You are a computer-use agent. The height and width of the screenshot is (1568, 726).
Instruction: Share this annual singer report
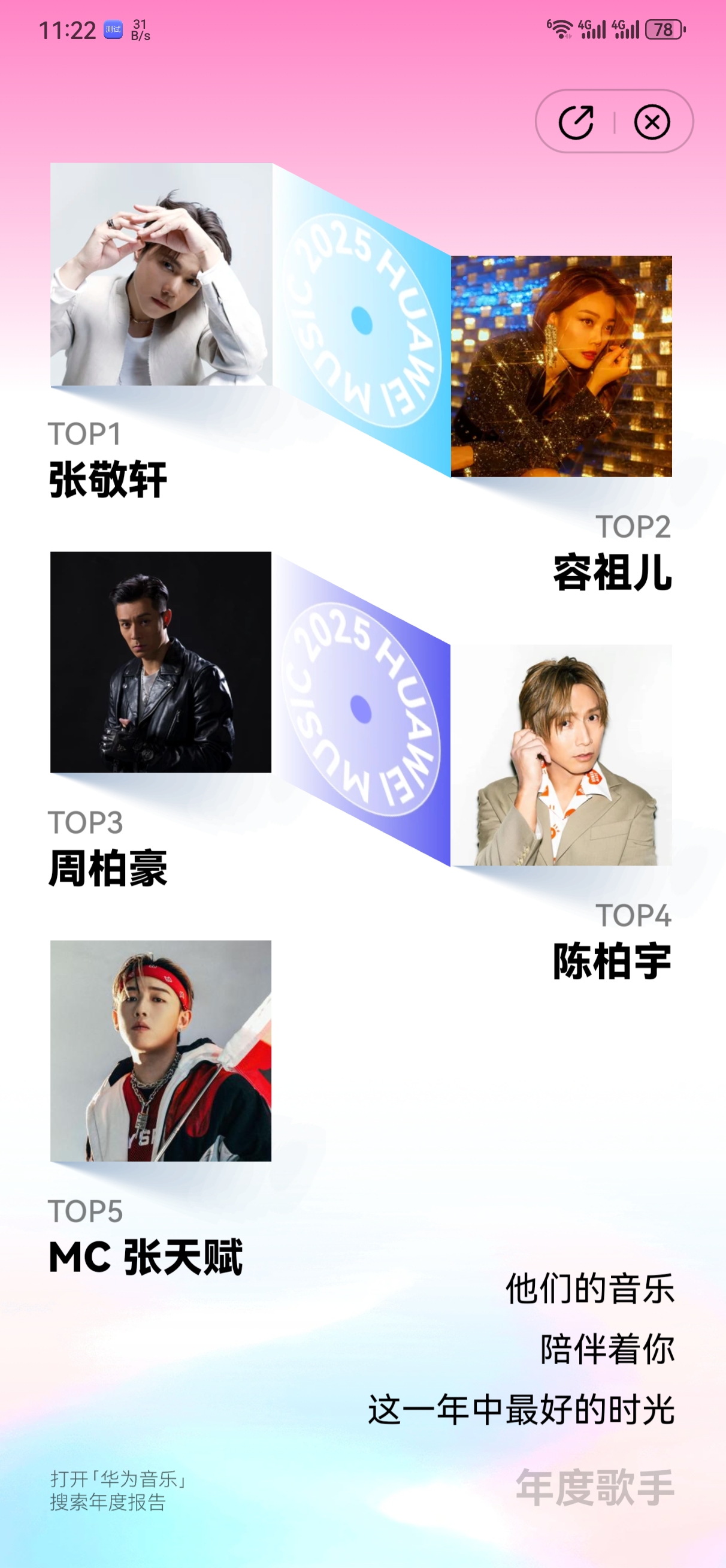point(576,122)
